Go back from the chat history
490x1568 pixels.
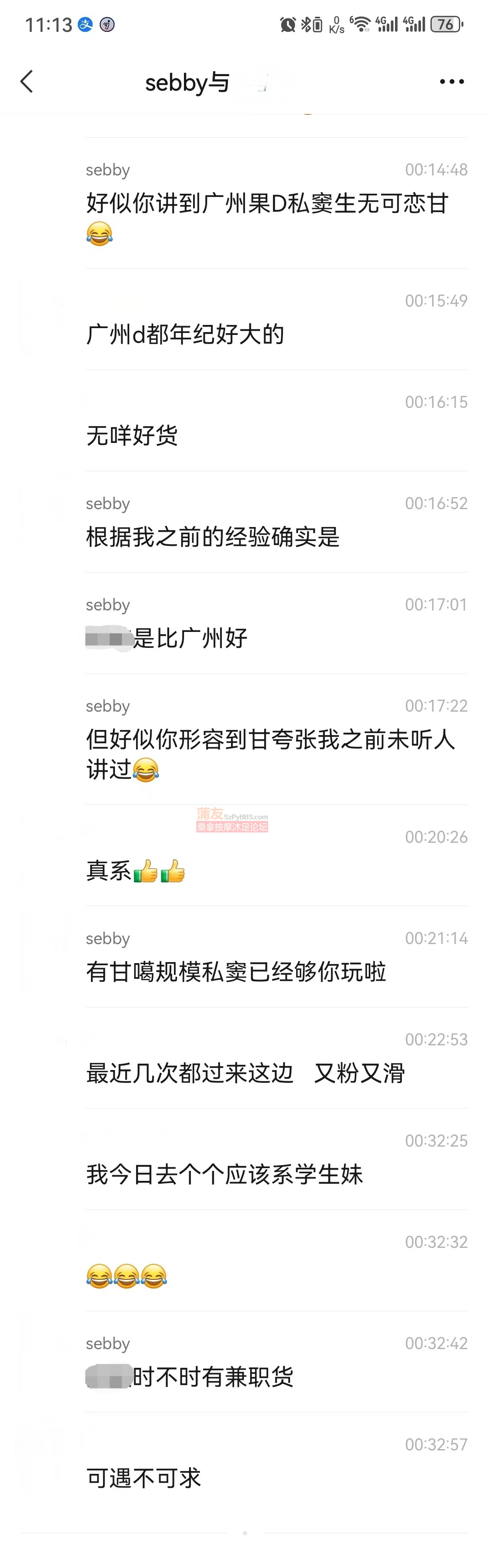tap(27, 82)
